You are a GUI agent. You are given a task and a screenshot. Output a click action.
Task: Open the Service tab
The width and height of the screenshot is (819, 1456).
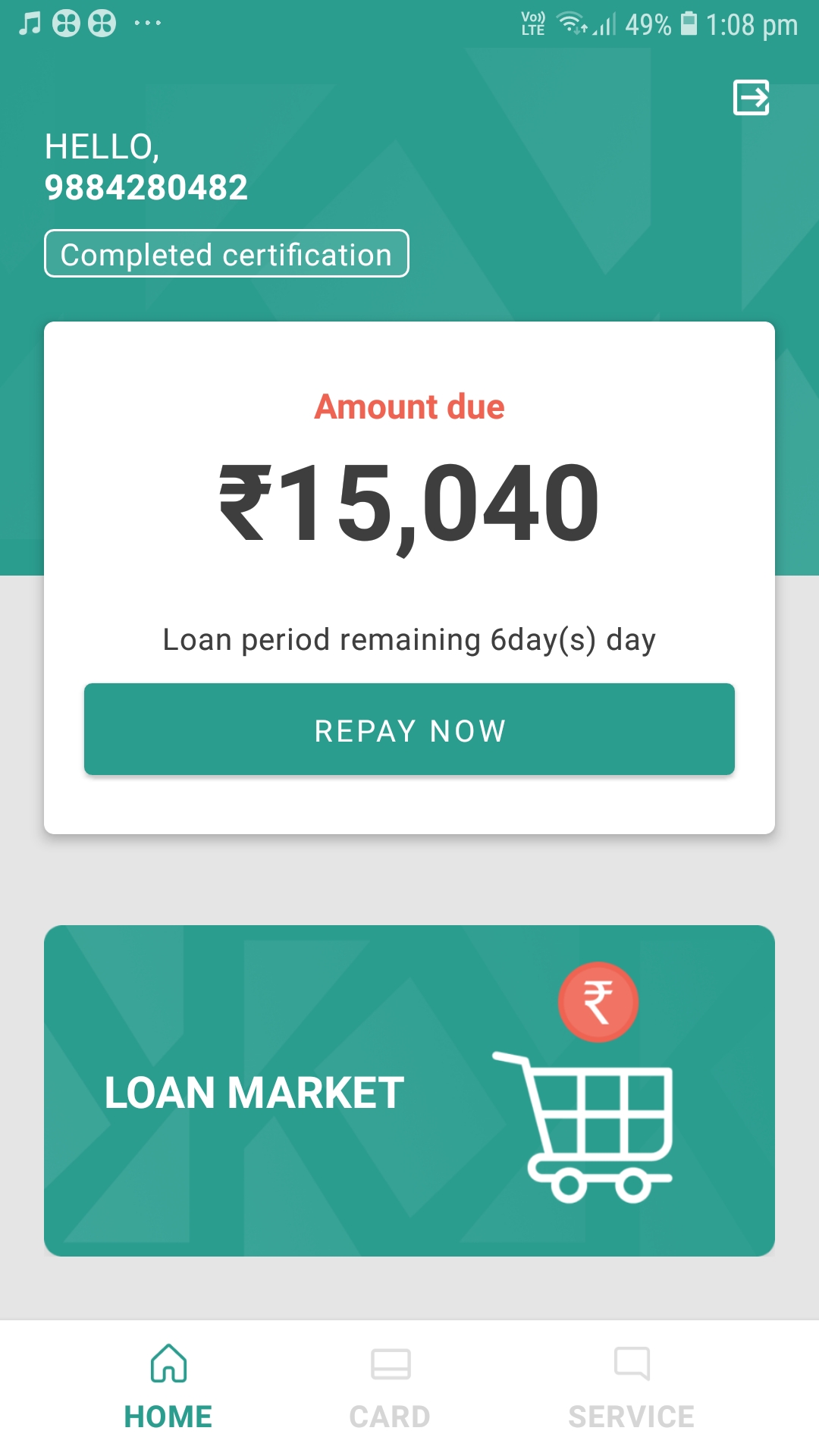(x=631, y=1388)
